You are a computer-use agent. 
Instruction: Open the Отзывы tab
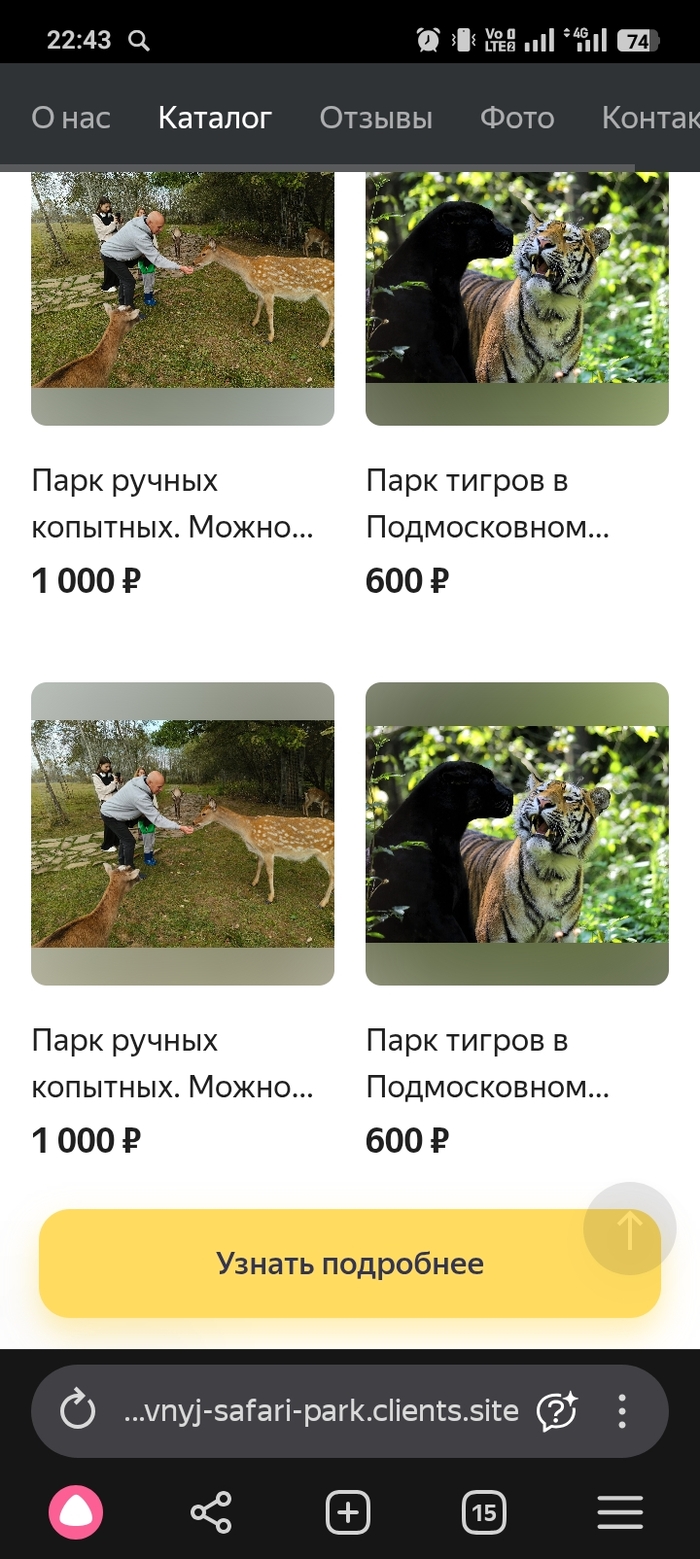[x=376, y=118]
